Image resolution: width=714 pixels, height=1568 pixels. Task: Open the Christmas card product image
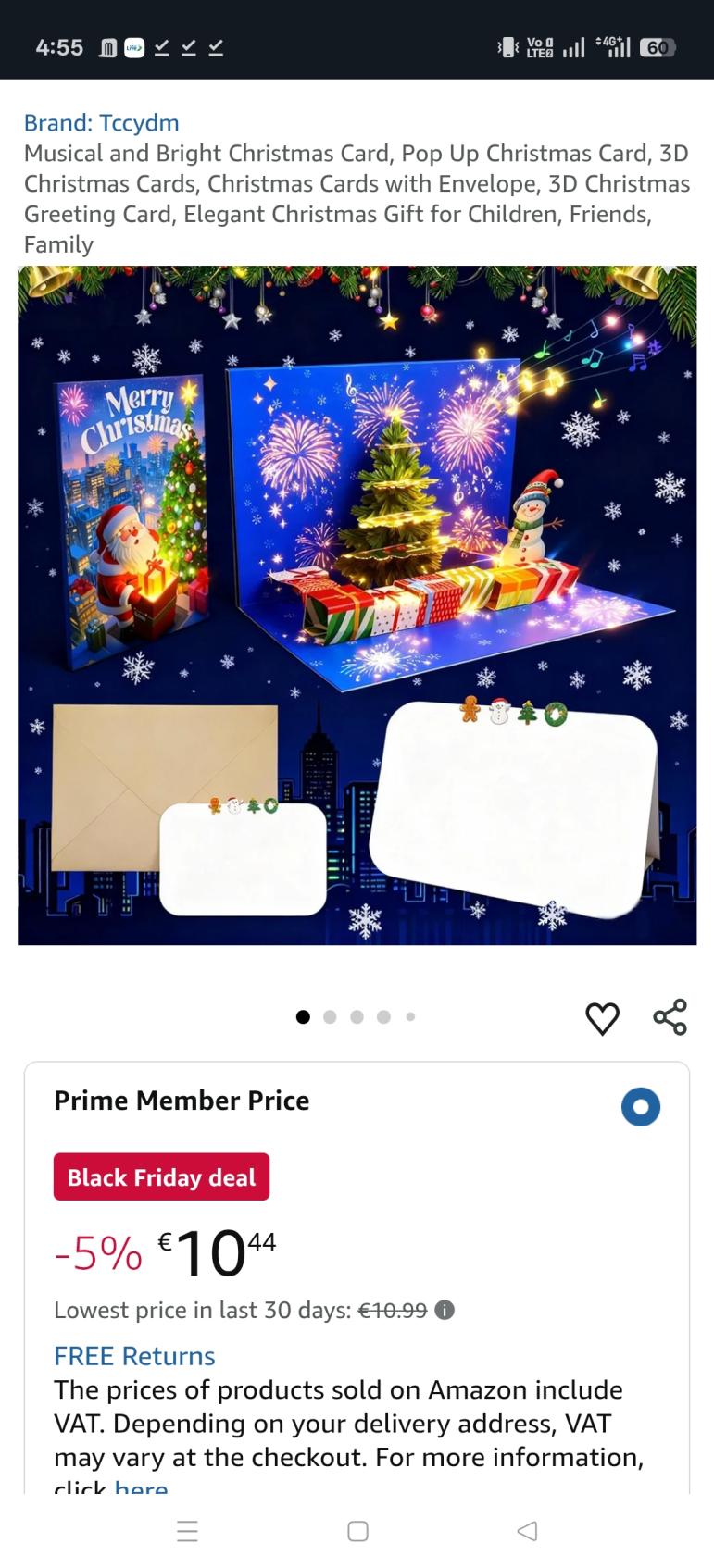coord(357,604)
